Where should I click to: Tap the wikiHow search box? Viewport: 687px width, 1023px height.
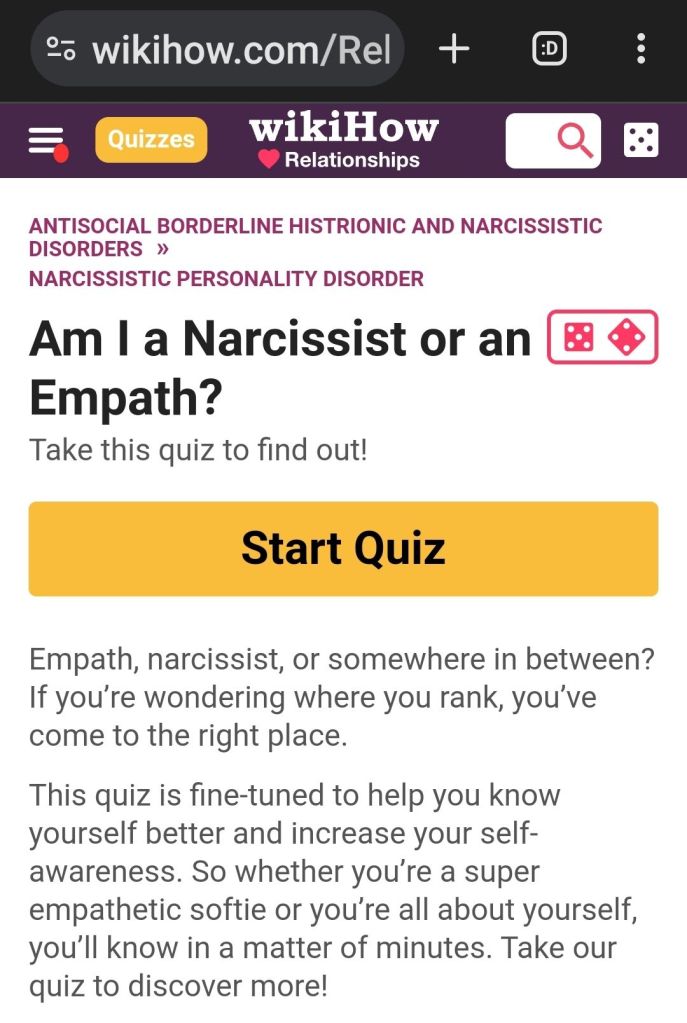(x=553, y=141)
